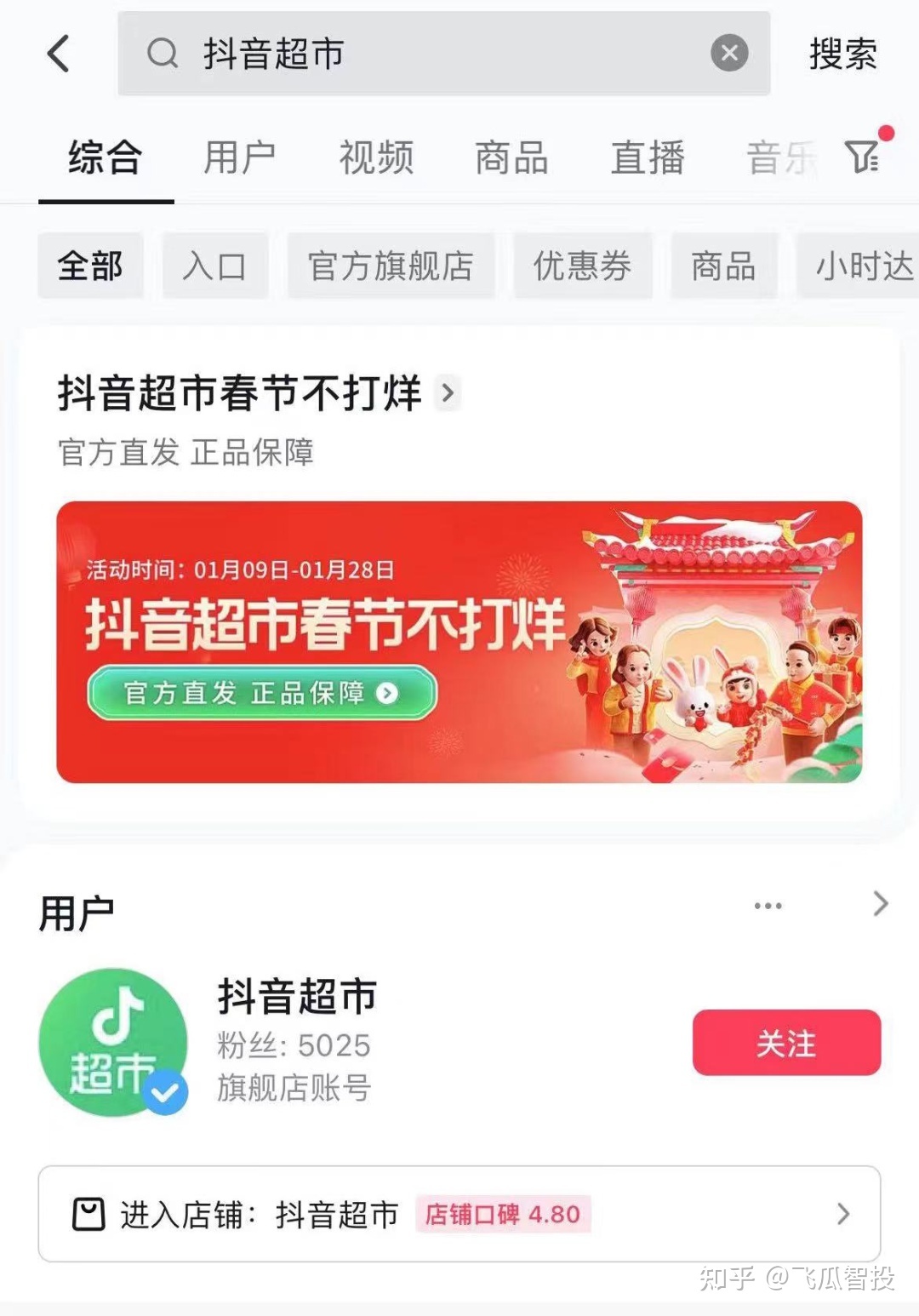Switch to the 商品 tab

click(x=511, y=158)
